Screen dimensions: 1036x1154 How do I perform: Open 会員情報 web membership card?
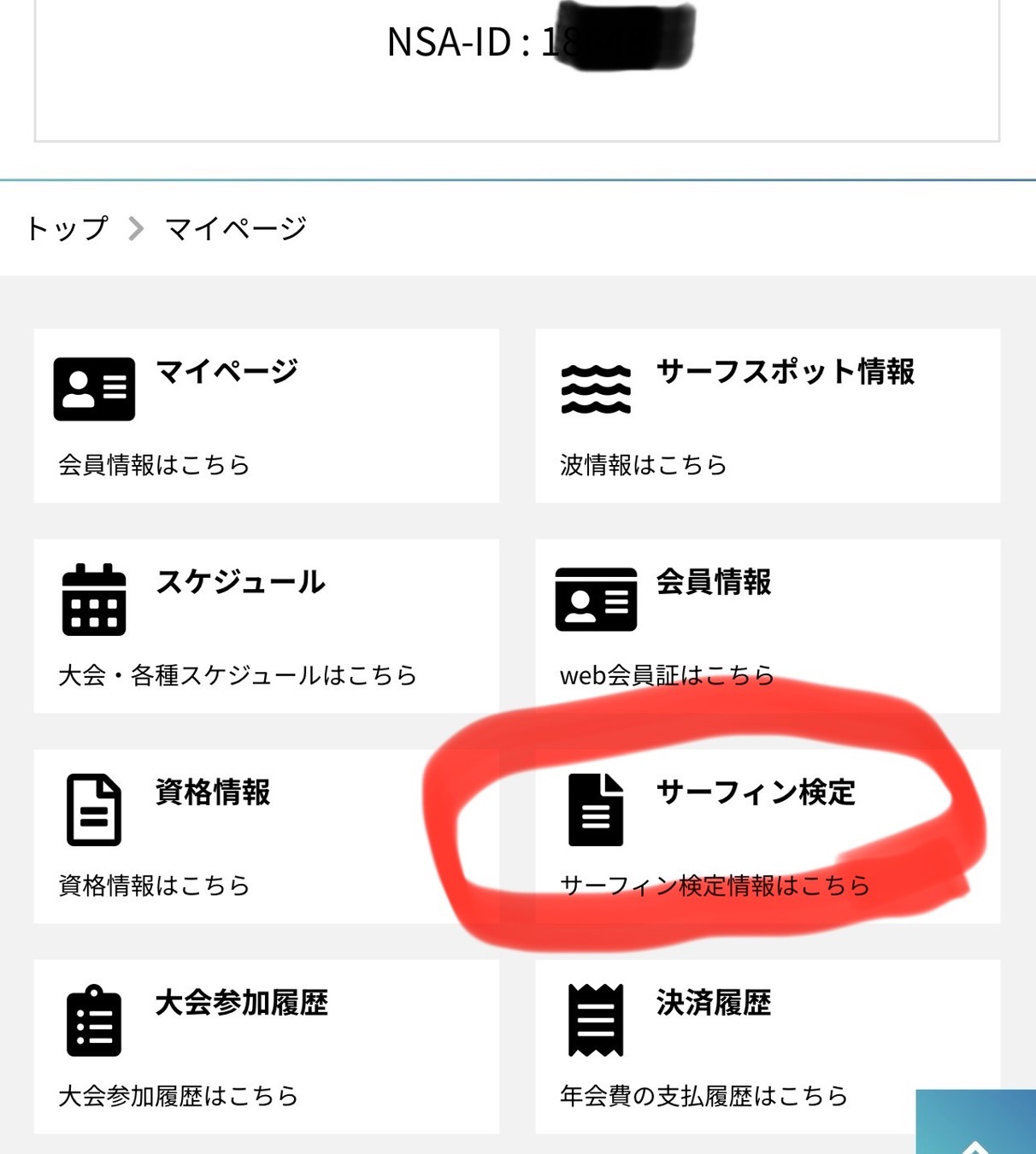767,626
